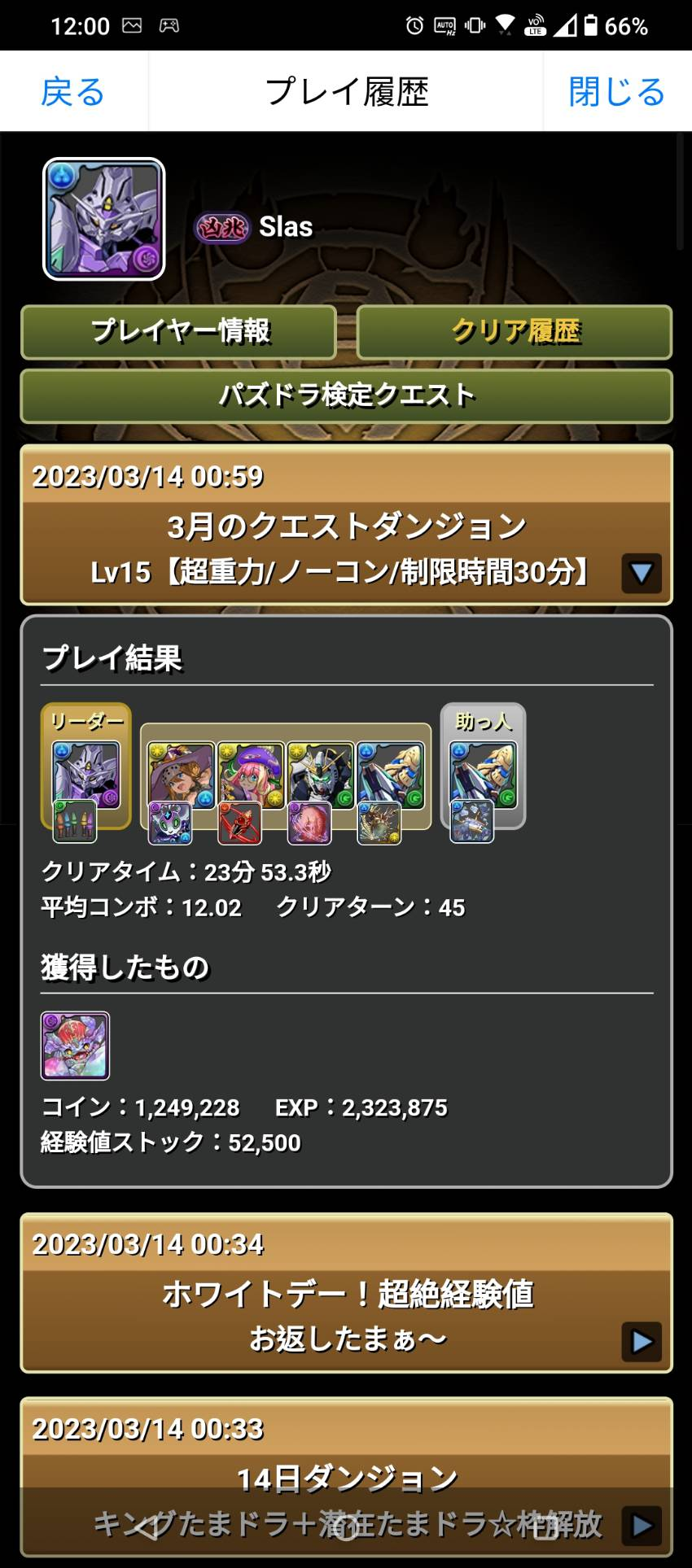Close the screen with 閉じる
The image size is (692, 1568).
point(616,92)
